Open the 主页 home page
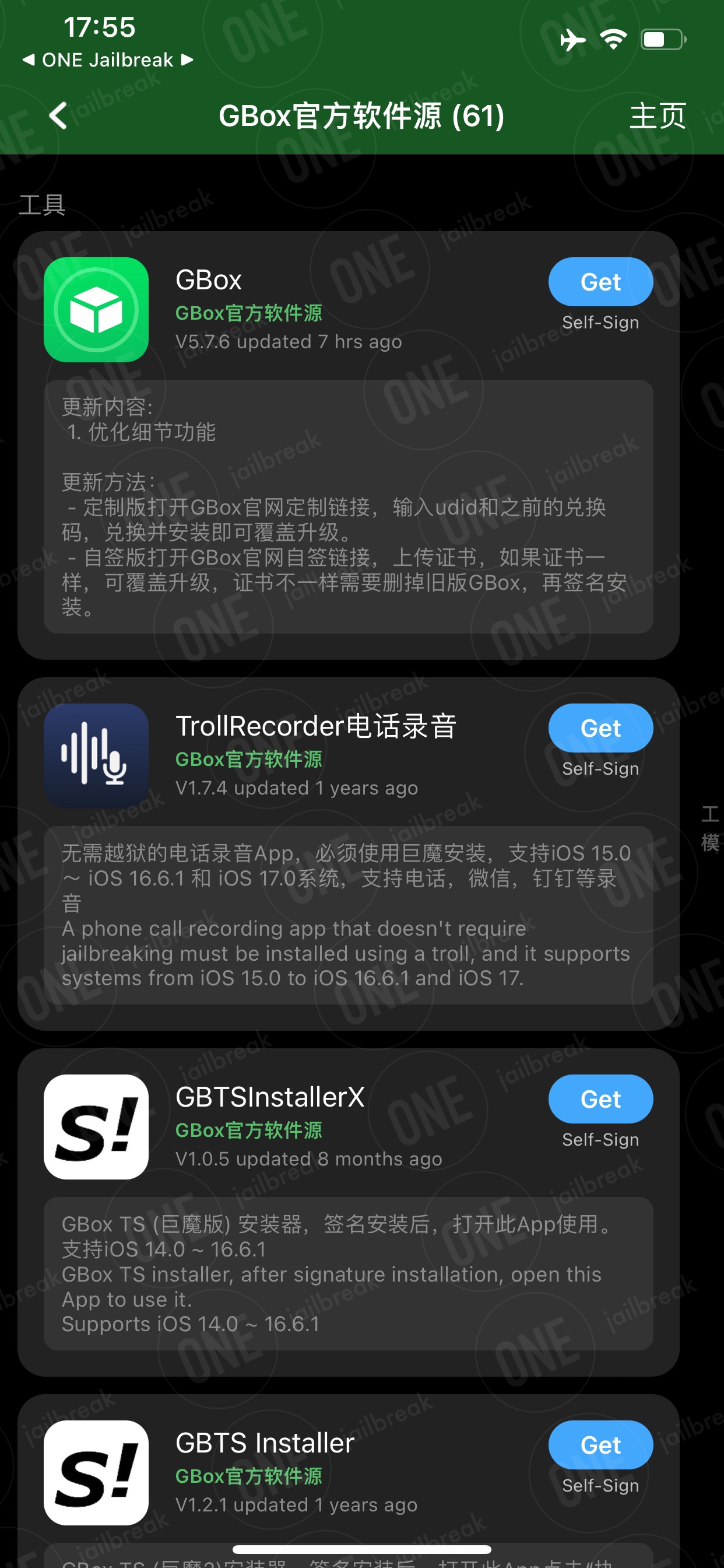This screenshot has height=1568, width=724. tap(657, 116)
